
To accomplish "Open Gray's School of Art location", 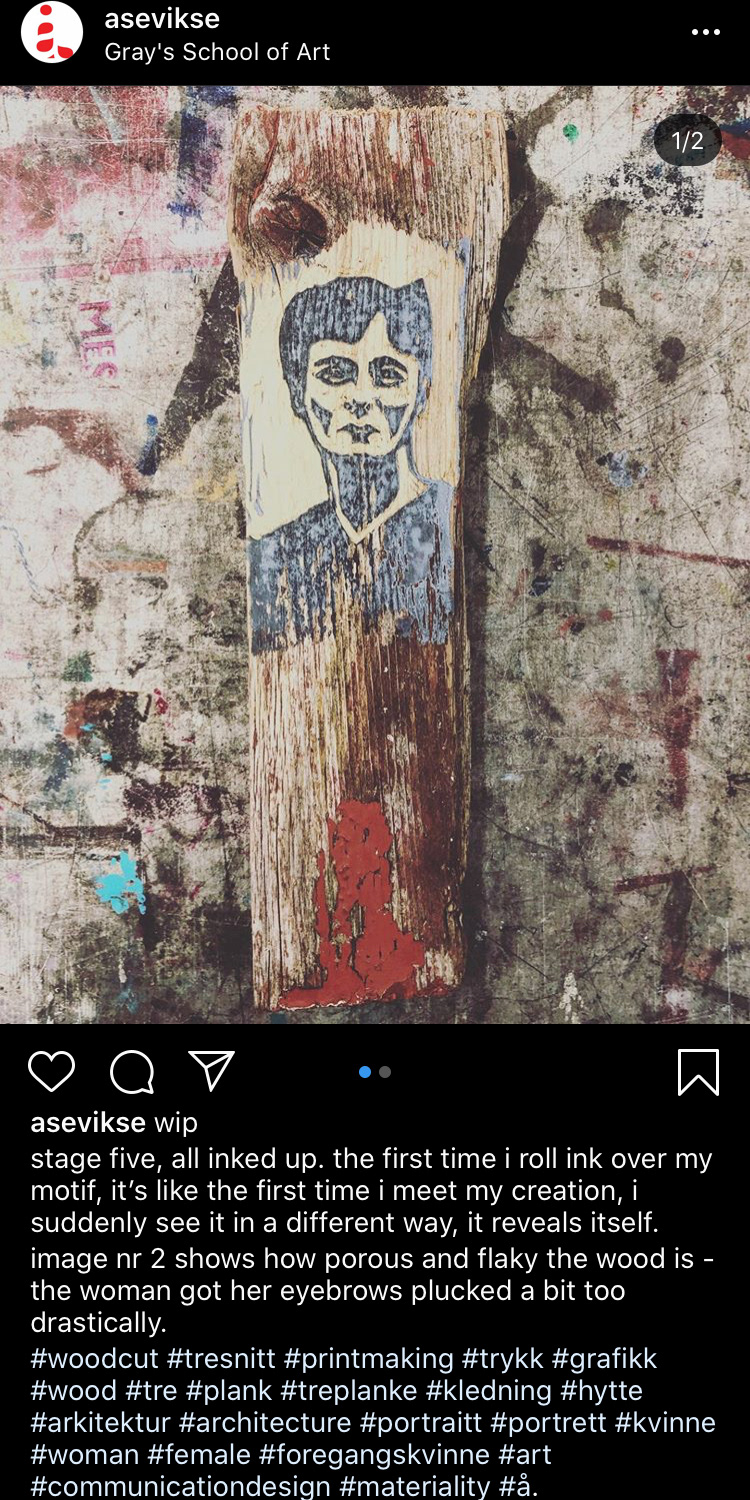I will (x=217, y=52).
